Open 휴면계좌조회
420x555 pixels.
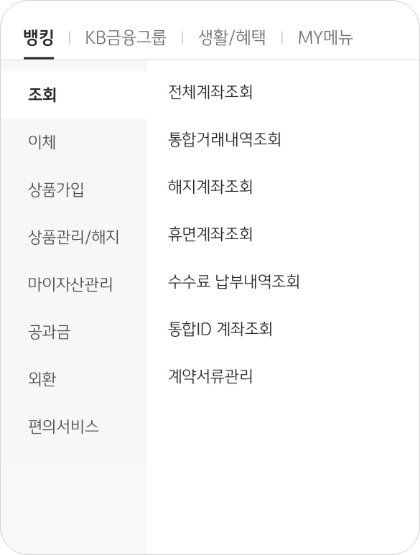point(210,234)
